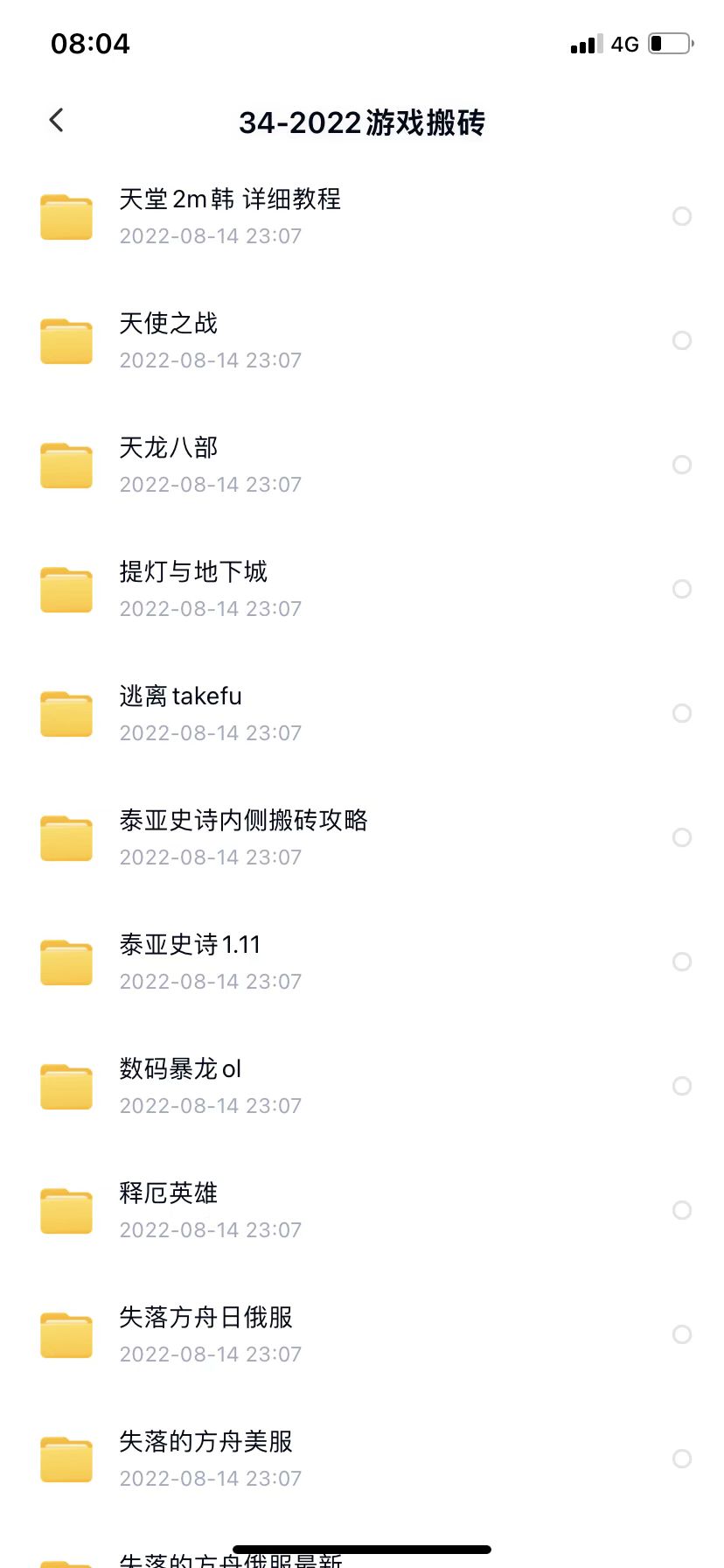Viewport: 724px width, 1568px height.
Task: Select the circle beside 天使之战
Action: (x=682, y=340)
